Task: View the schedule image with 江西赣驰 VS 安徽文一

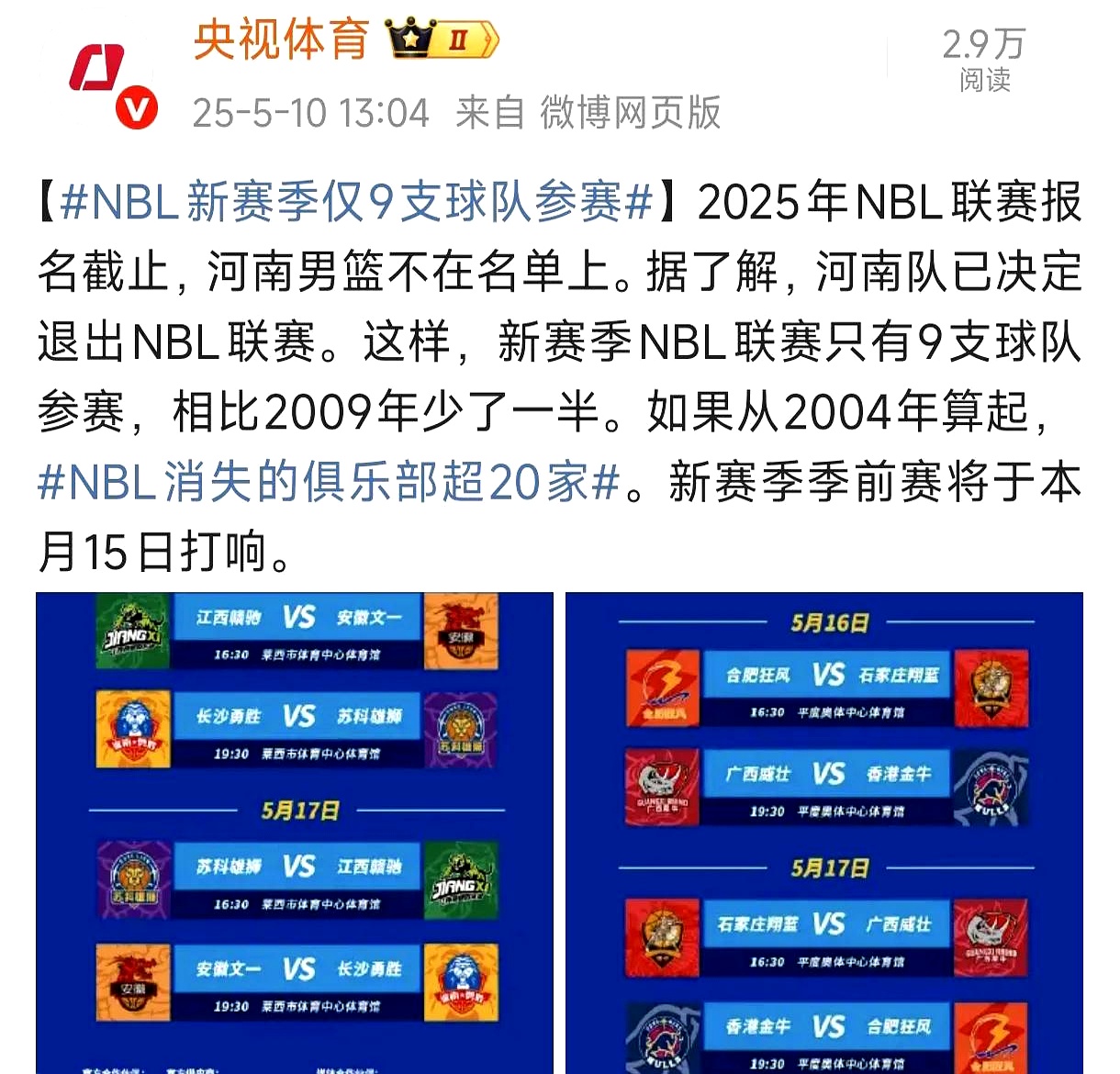Action: (295, 832)
